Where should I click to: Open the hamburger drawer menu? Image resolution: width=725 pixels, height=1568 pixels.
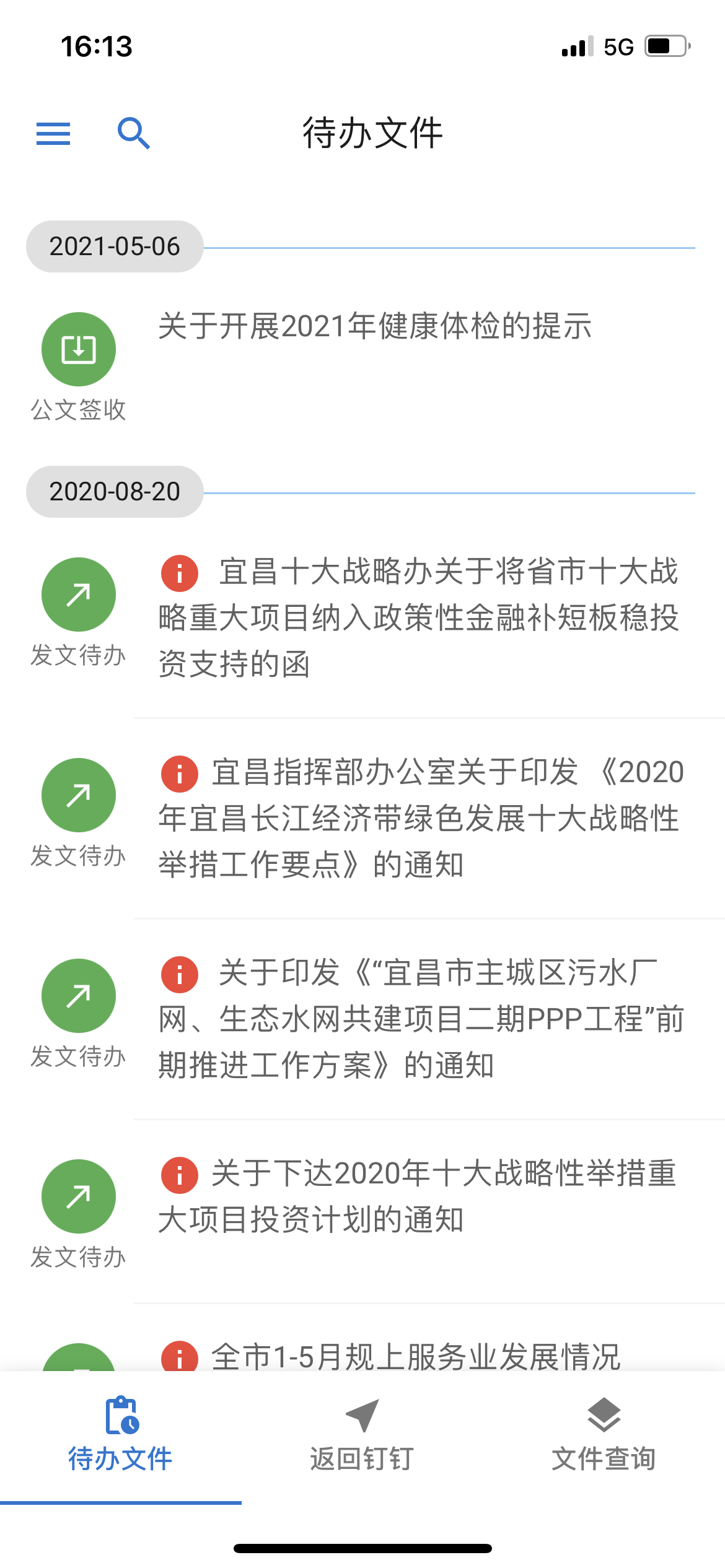coord(53,133)
